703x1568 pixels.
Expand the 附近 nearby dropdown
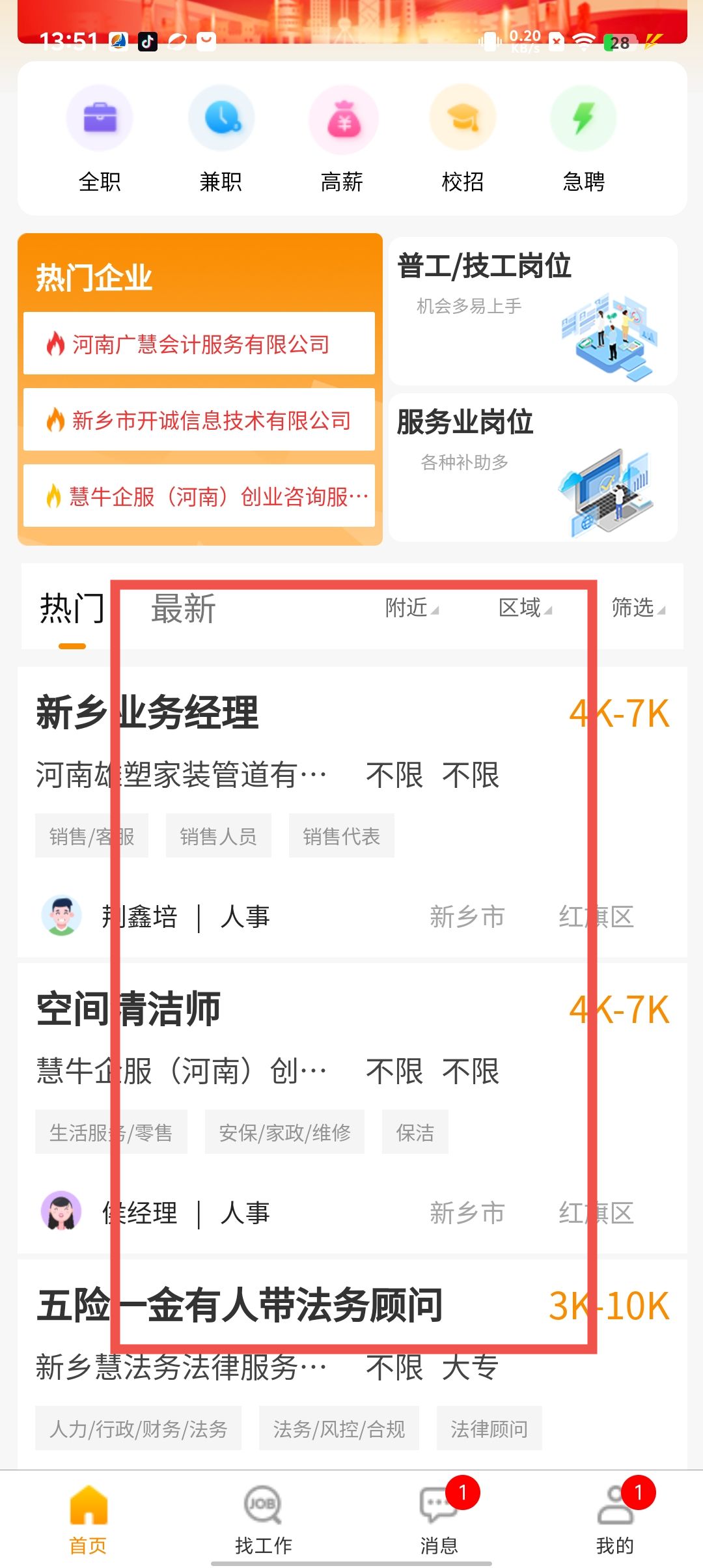411,608
